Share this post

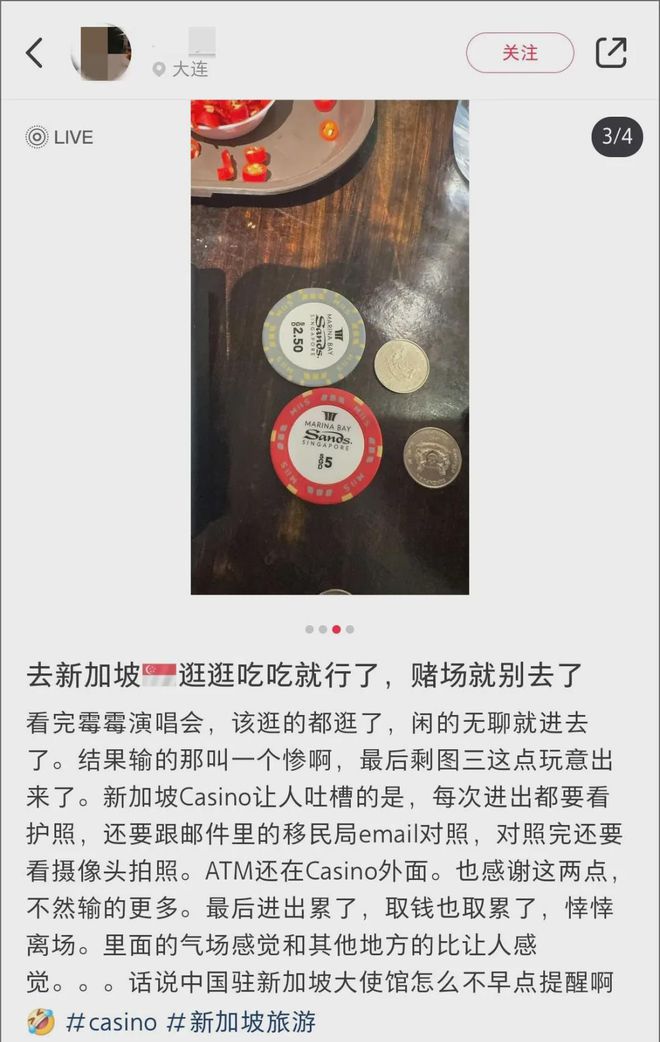611,53
